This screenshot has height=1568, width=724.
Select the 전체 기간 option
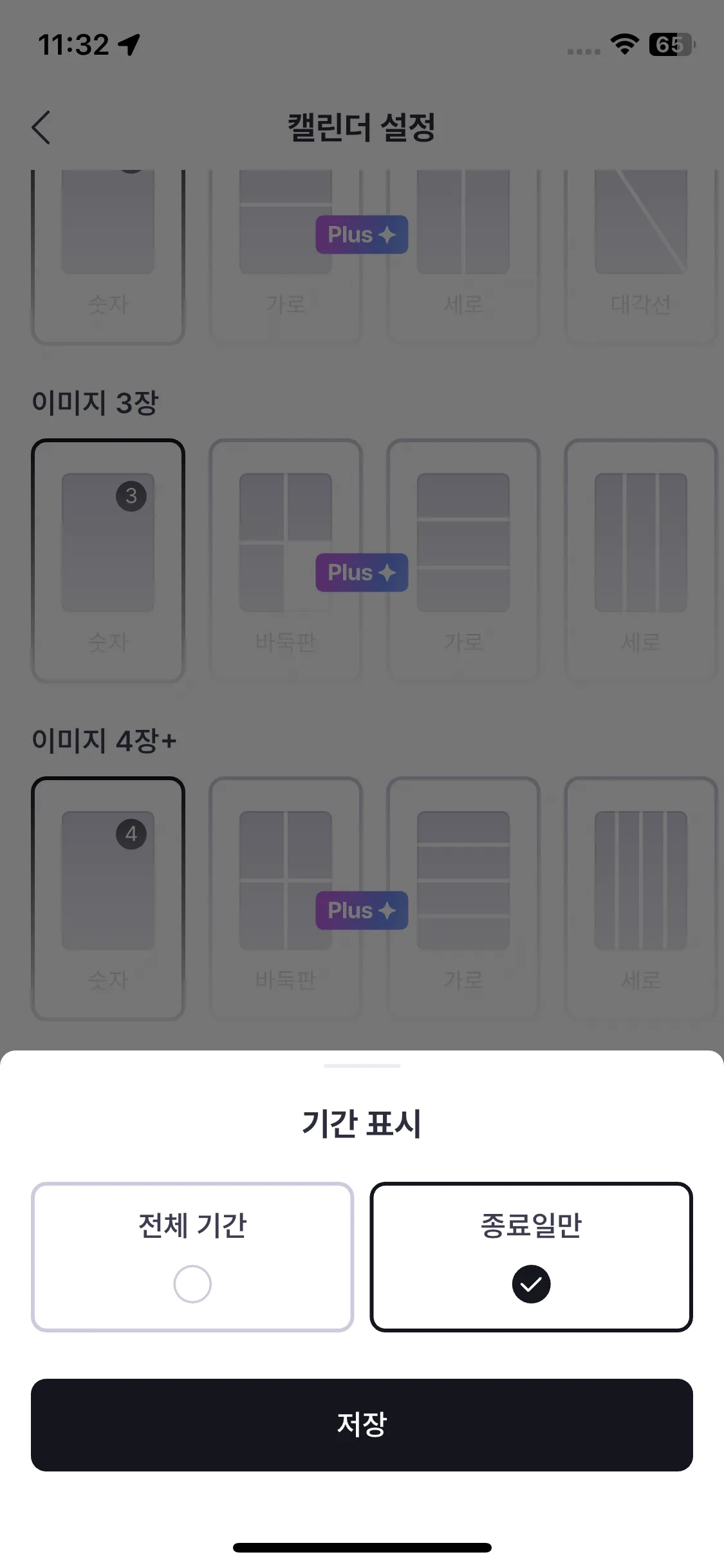192,1256
